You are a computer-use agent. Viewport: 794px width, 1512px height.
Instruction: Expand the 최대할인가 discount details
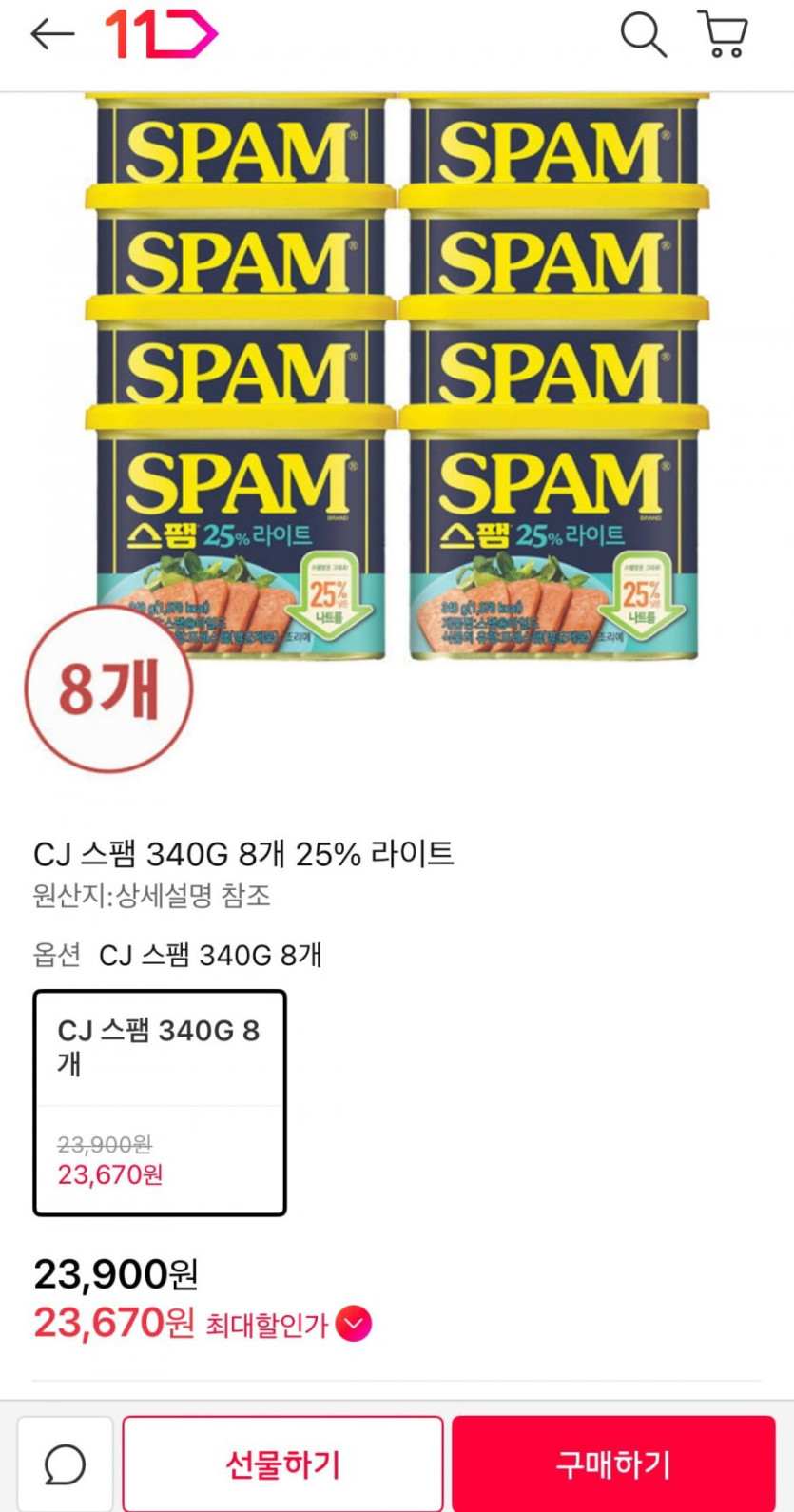(354, 1324)
